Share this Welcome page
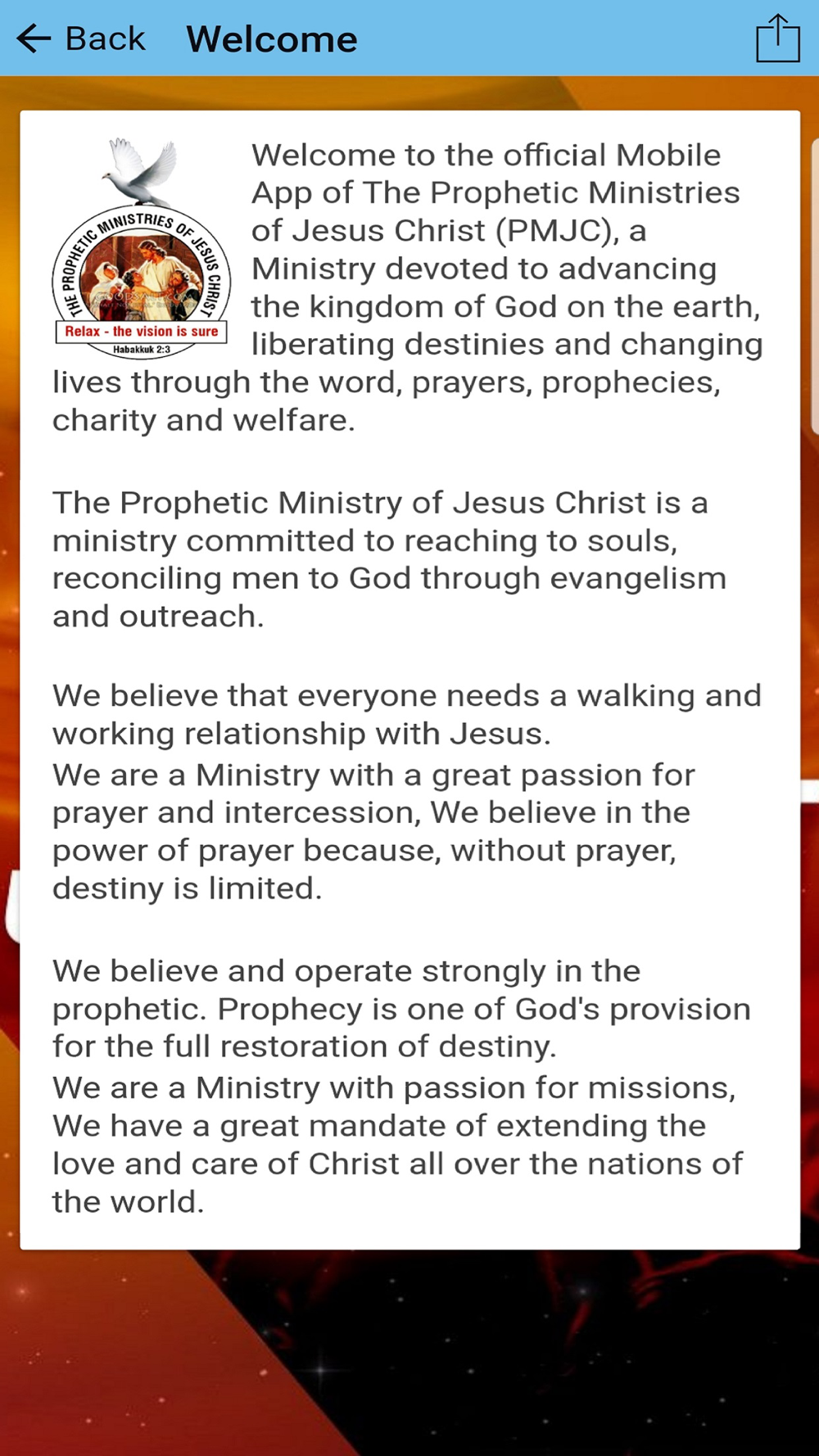Image resolution: width=819 pixels, height=1456 pixels. (776, 38)
